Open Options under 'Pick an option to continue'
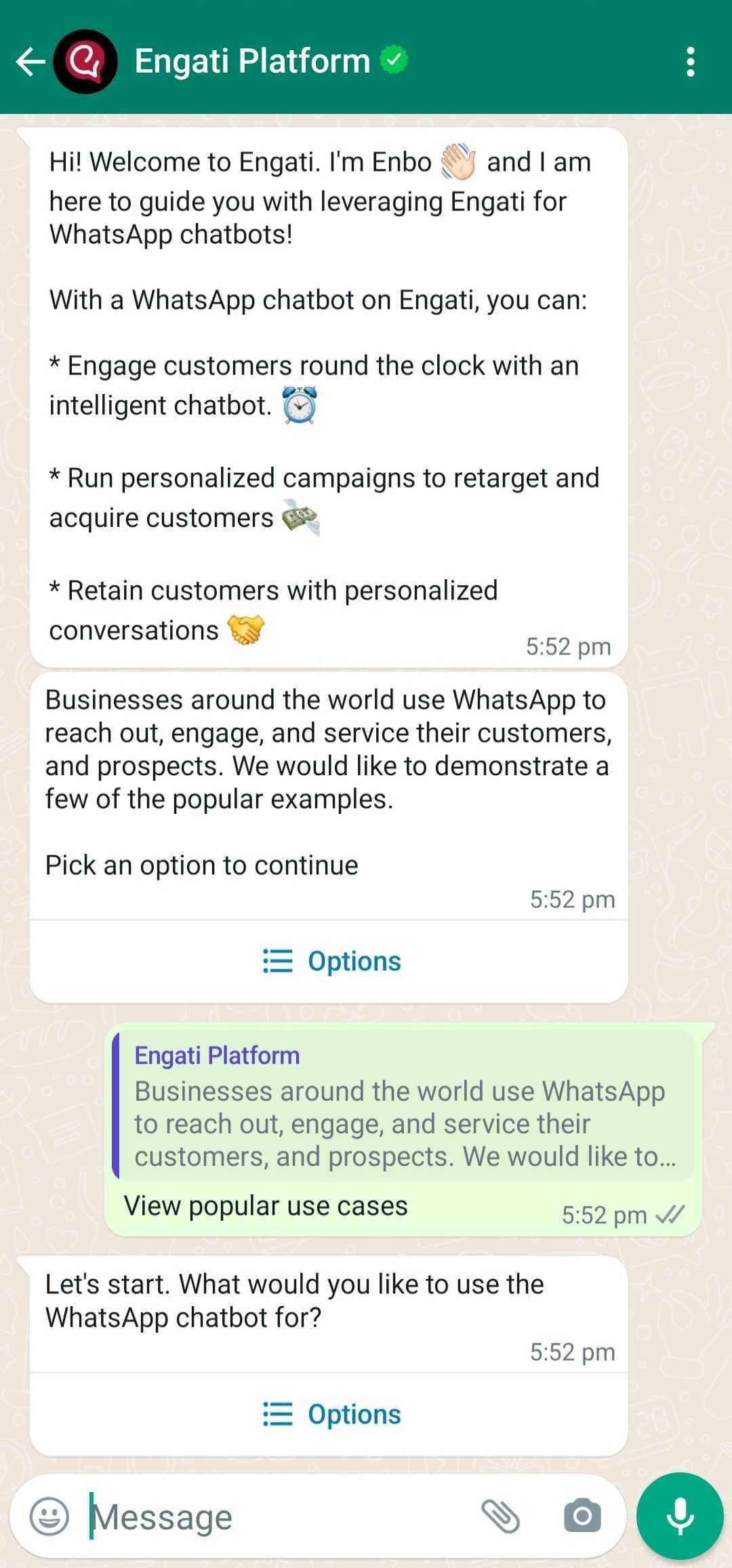 (331, 961)
